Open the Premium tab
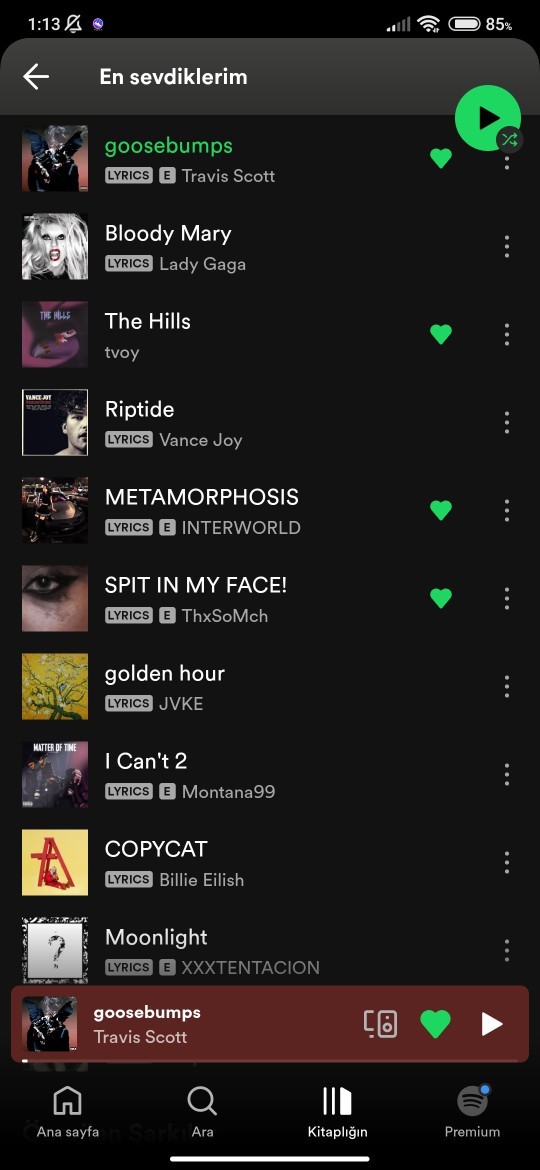 pos(472,1111)
